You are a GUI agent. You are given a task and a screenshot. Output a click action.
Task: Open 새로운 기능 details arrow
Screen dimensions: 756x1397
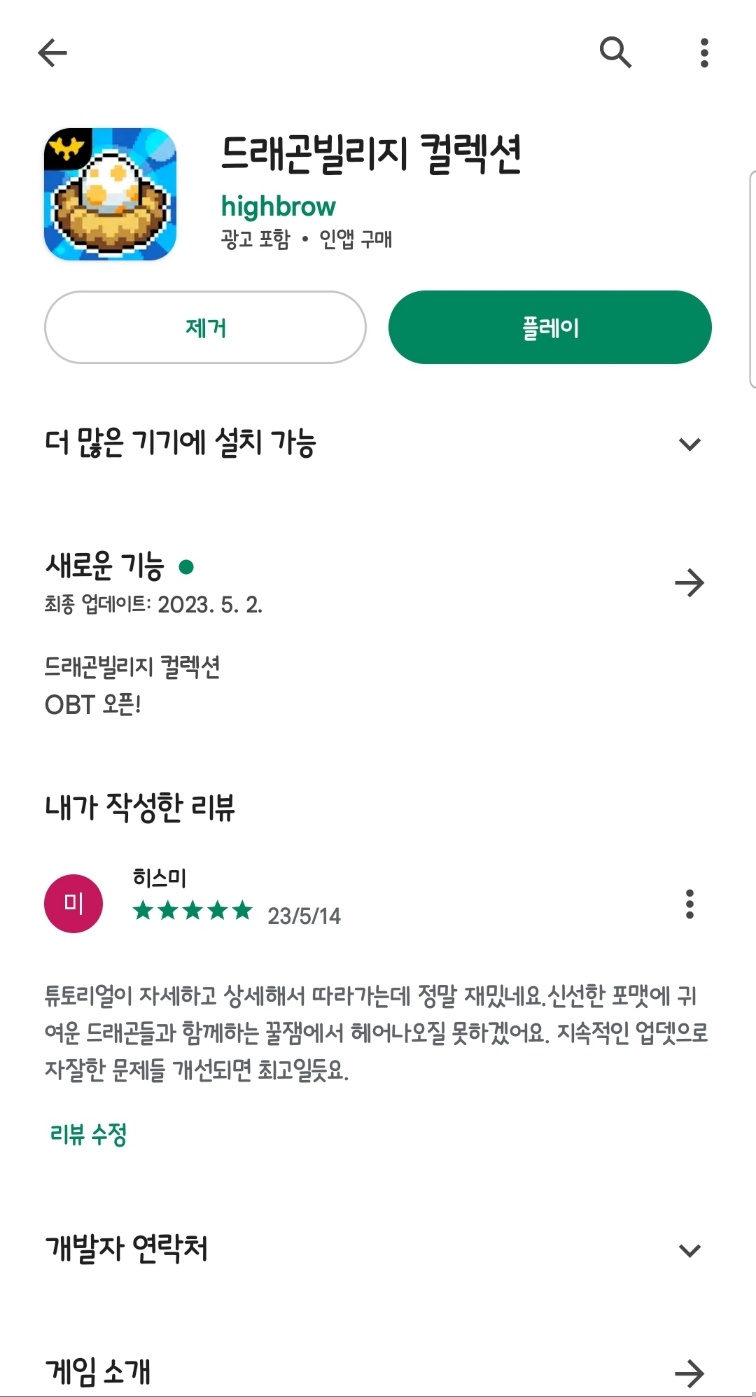pos(689,583)
